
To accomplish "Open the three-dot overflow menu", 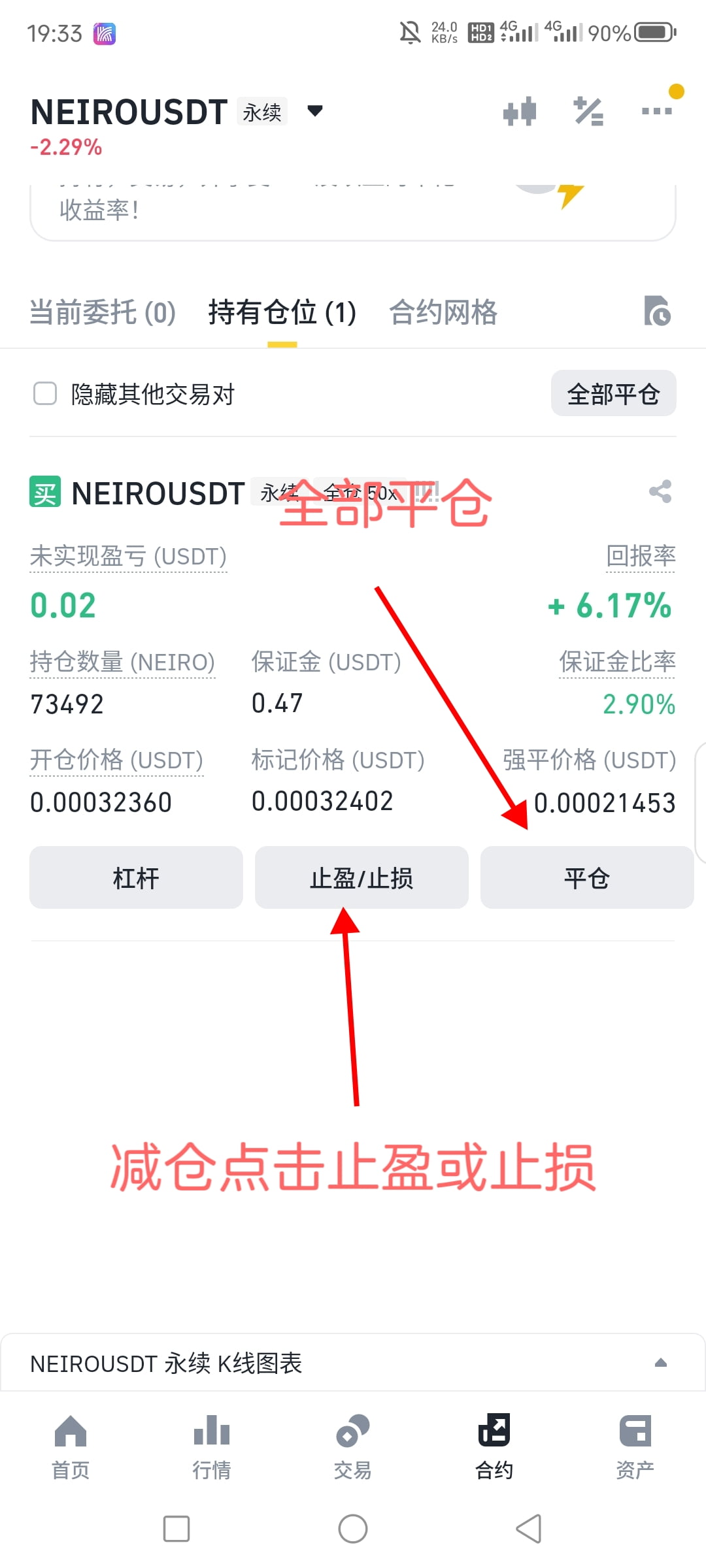I will pyautogui.click(x=657, y=111).
